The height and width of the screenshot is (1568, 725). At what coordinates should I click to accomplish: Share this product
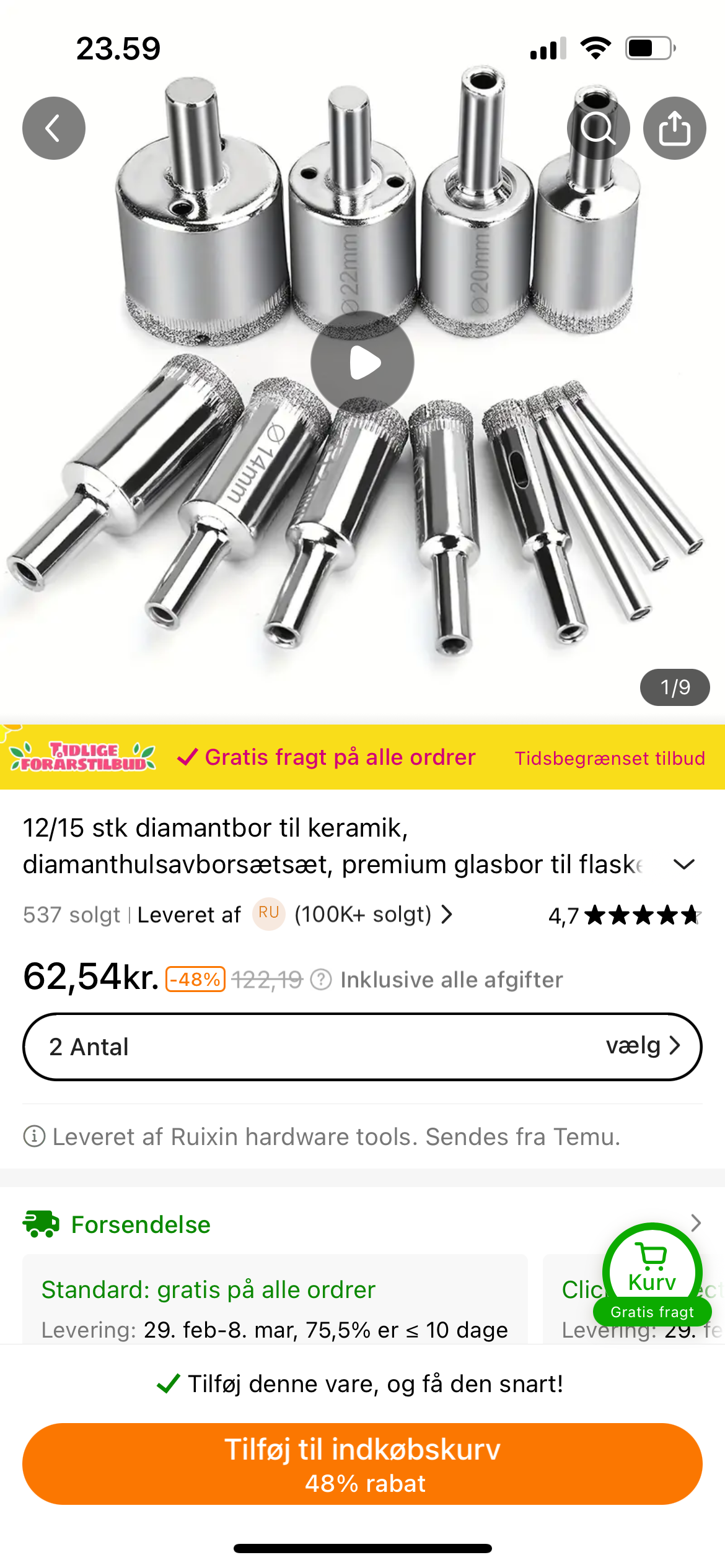[x=674, y=128]
